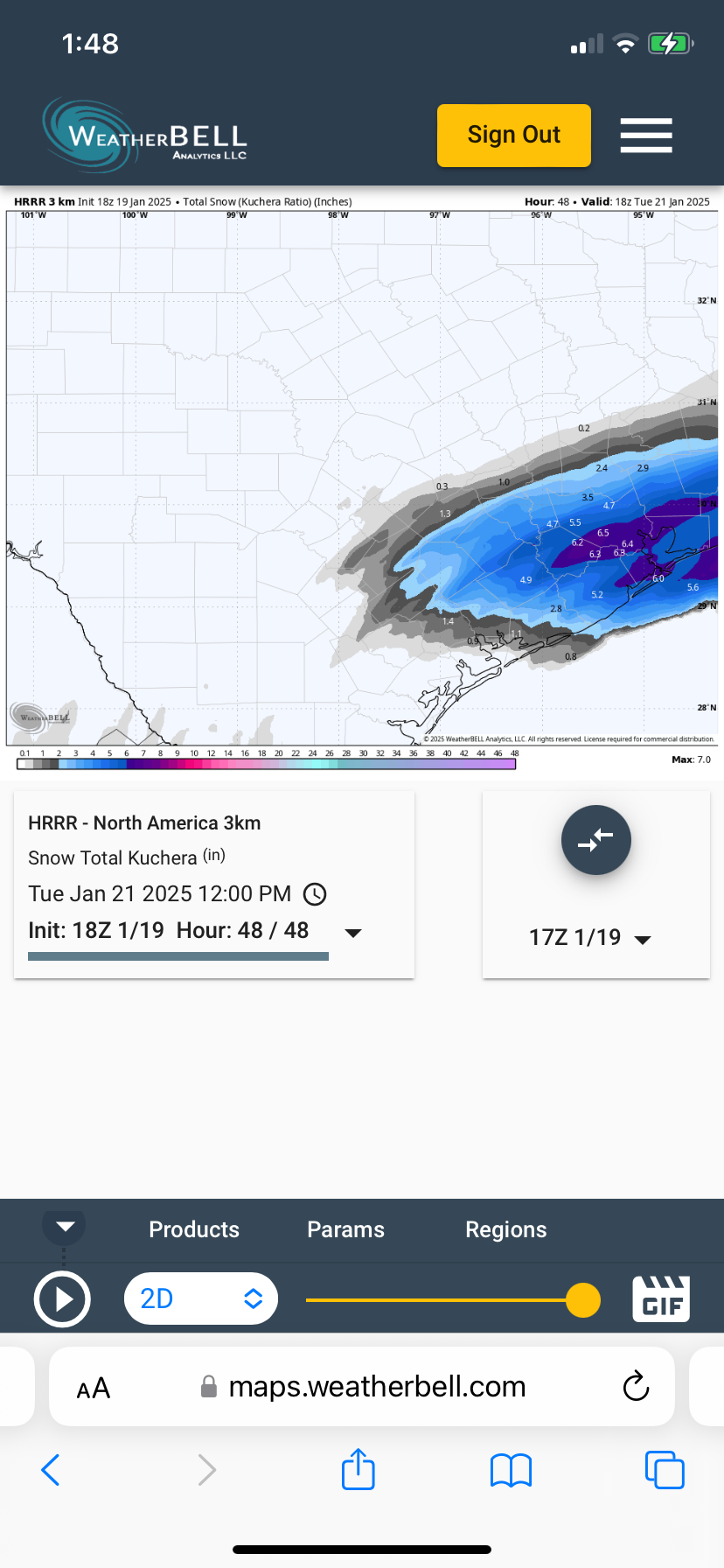Expand the Init 18Z forecast hour dropdown
The image size is (724, 1568).
click(x=353, y=933)
